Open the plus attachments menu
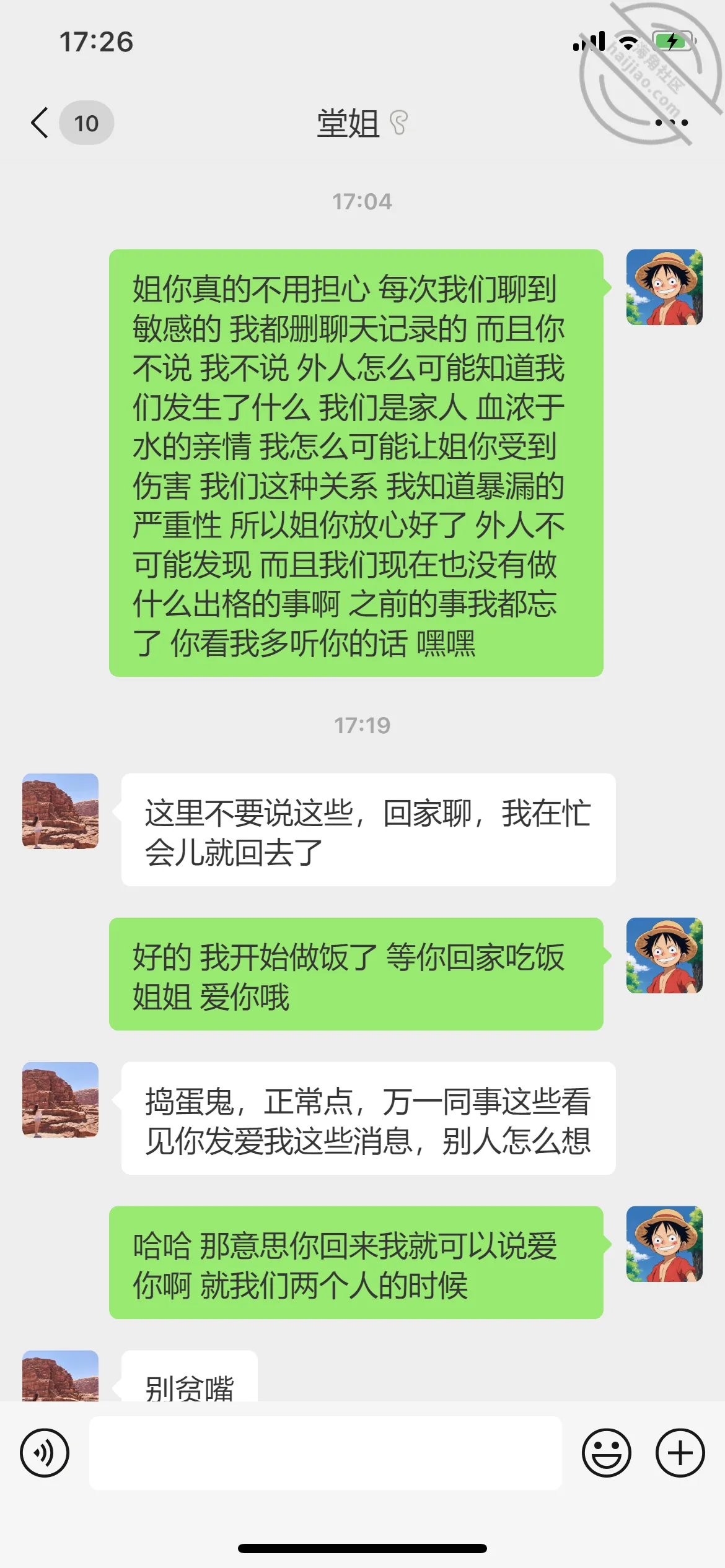This screenshot has height=1568, width=725. (680, 1453)
